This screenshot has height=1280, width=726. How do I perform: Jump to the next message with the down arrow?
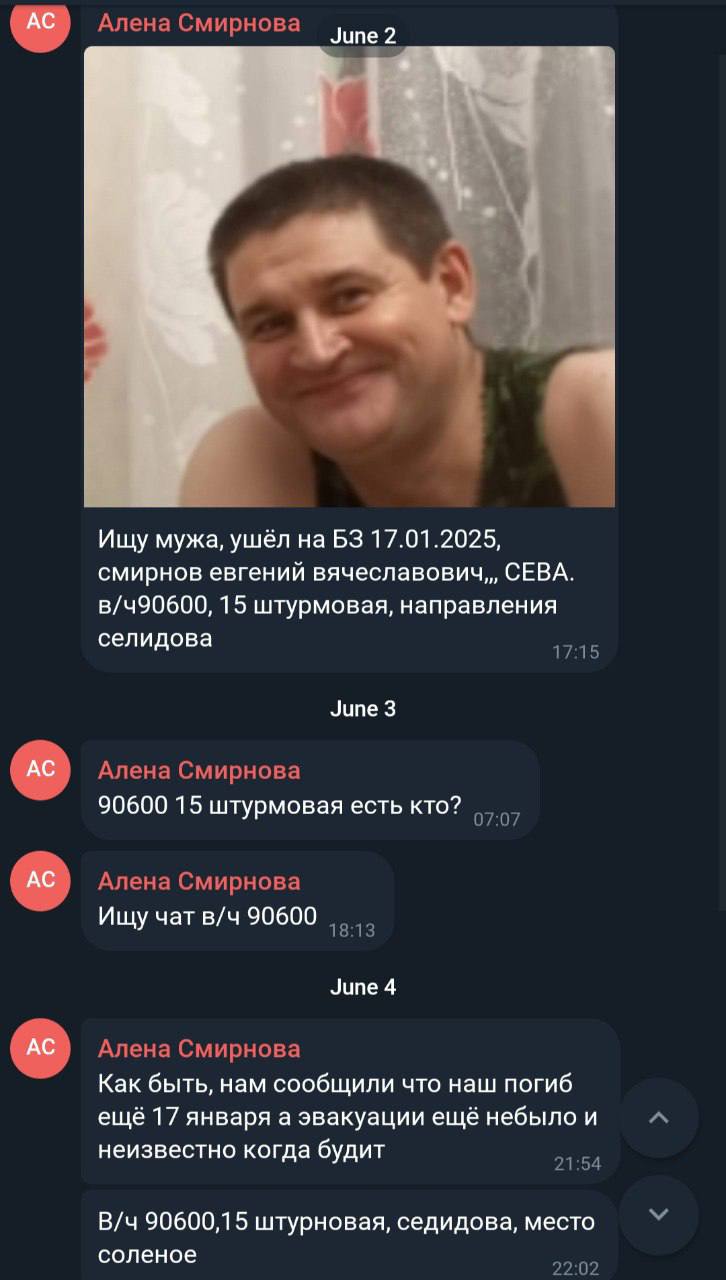(658, 1215)
